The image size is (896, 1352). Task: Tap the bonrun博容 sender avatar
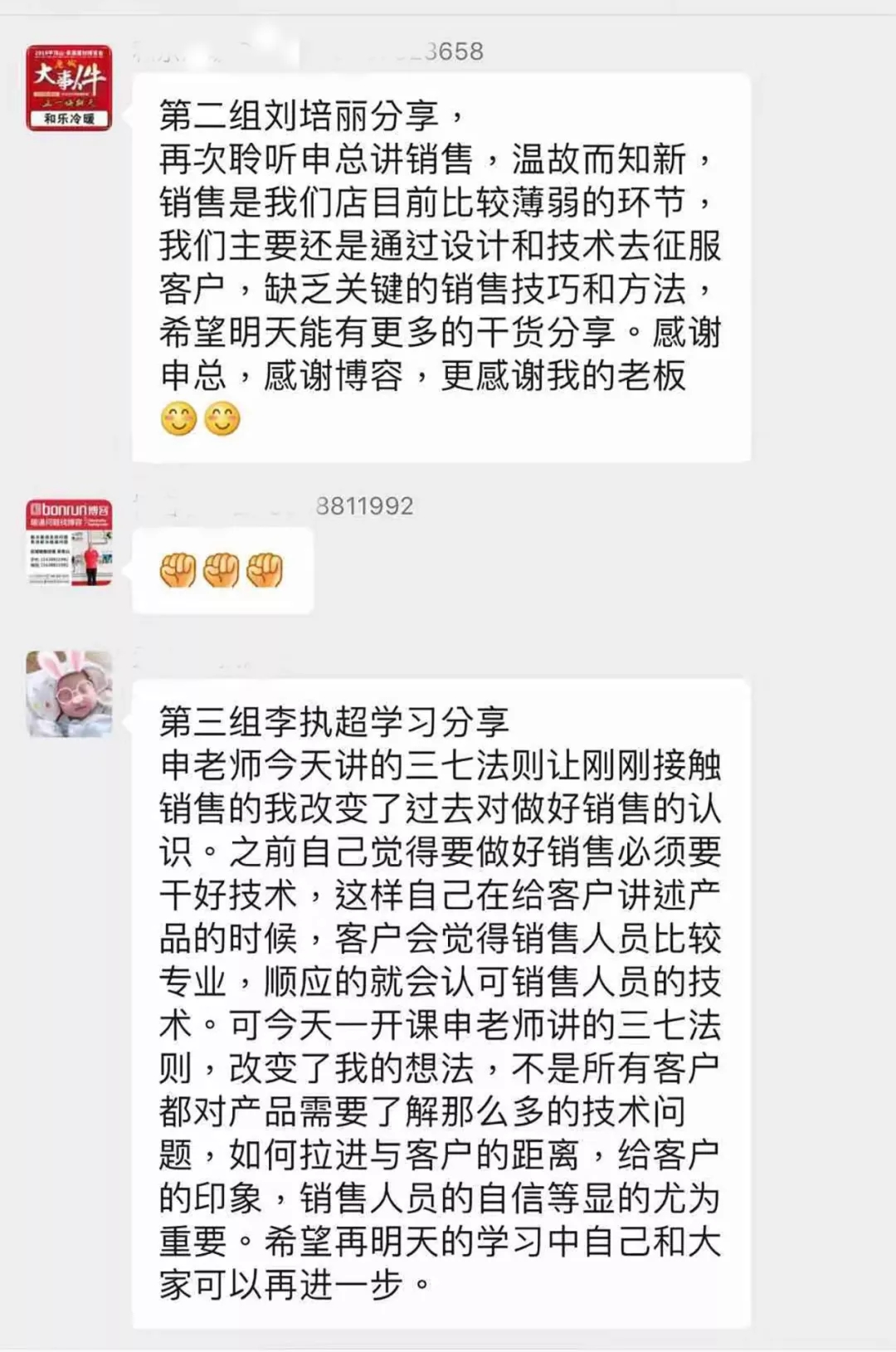(69, 542)
